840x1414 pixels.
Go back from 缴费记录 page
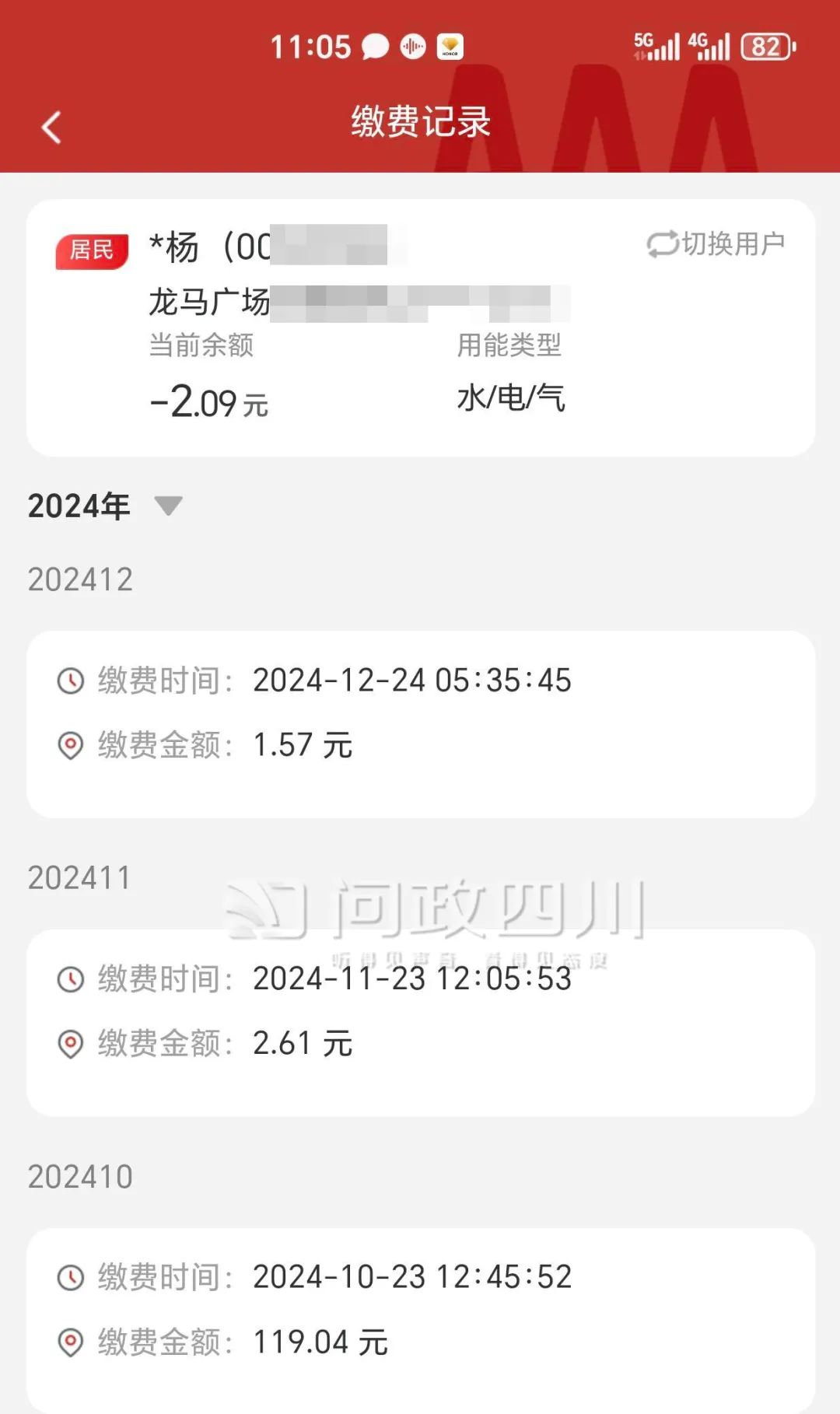point(51,128)
